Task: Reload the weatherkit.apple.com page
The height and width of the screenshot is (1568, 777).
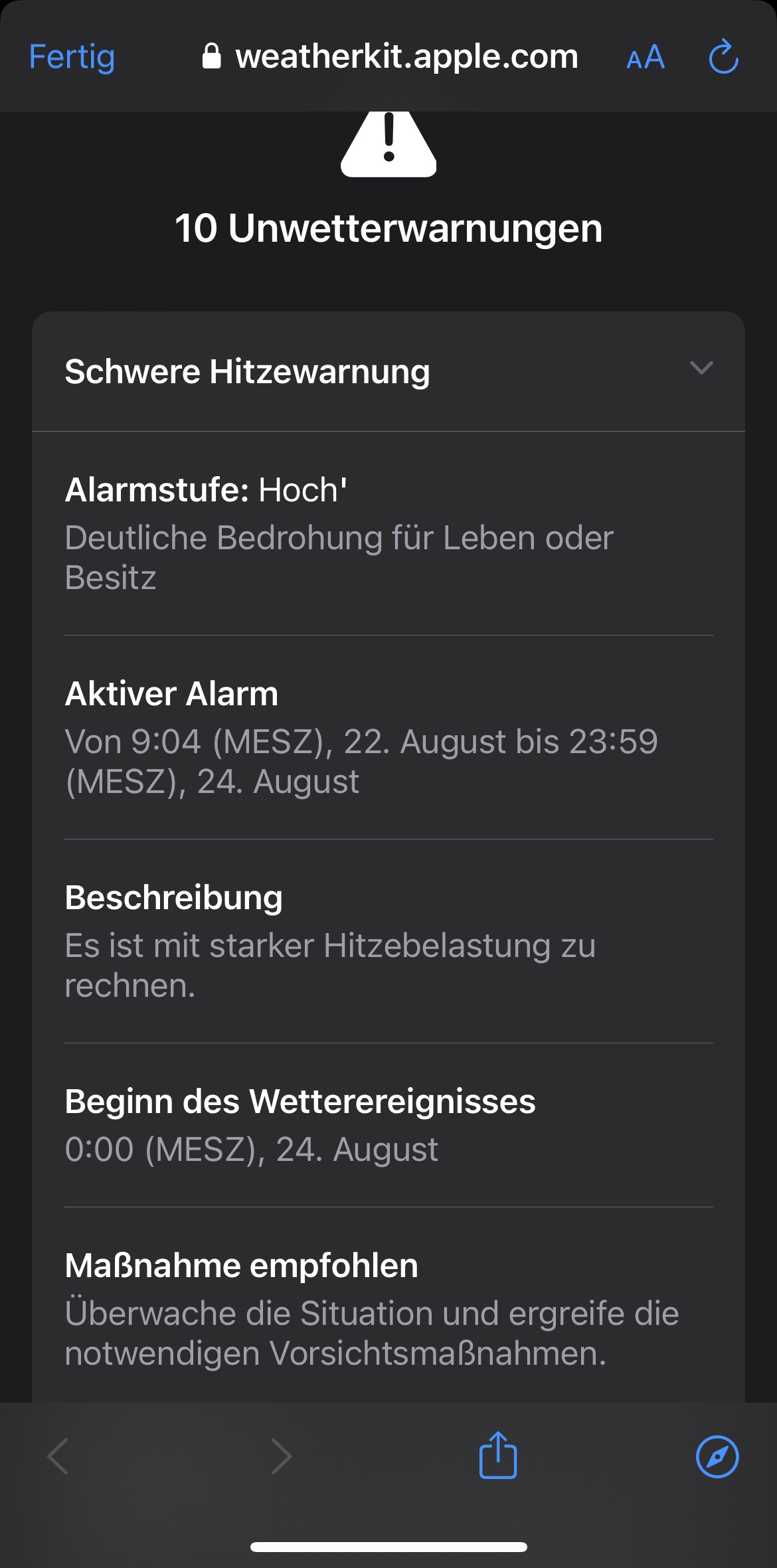Action: 723,57
